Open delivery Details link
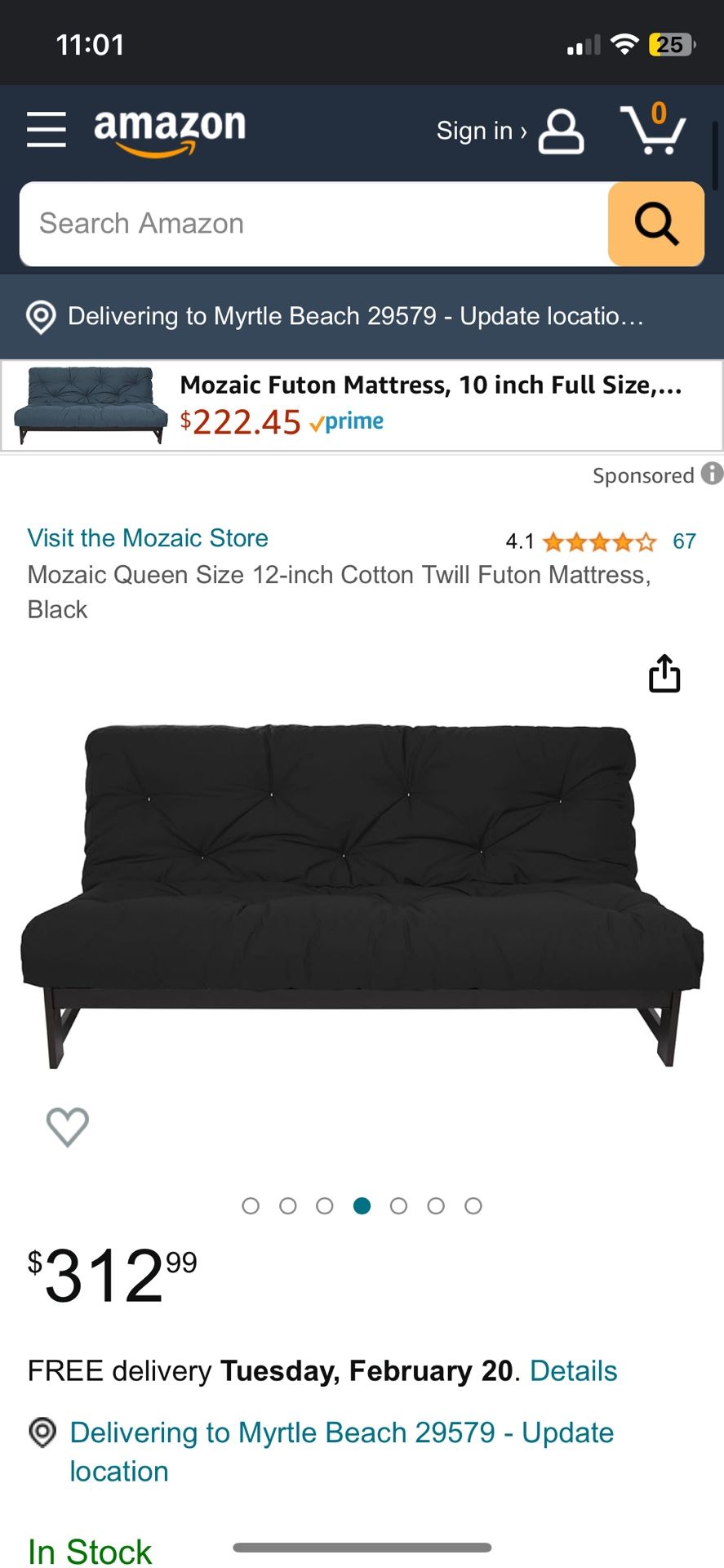 coord(572,1370)
